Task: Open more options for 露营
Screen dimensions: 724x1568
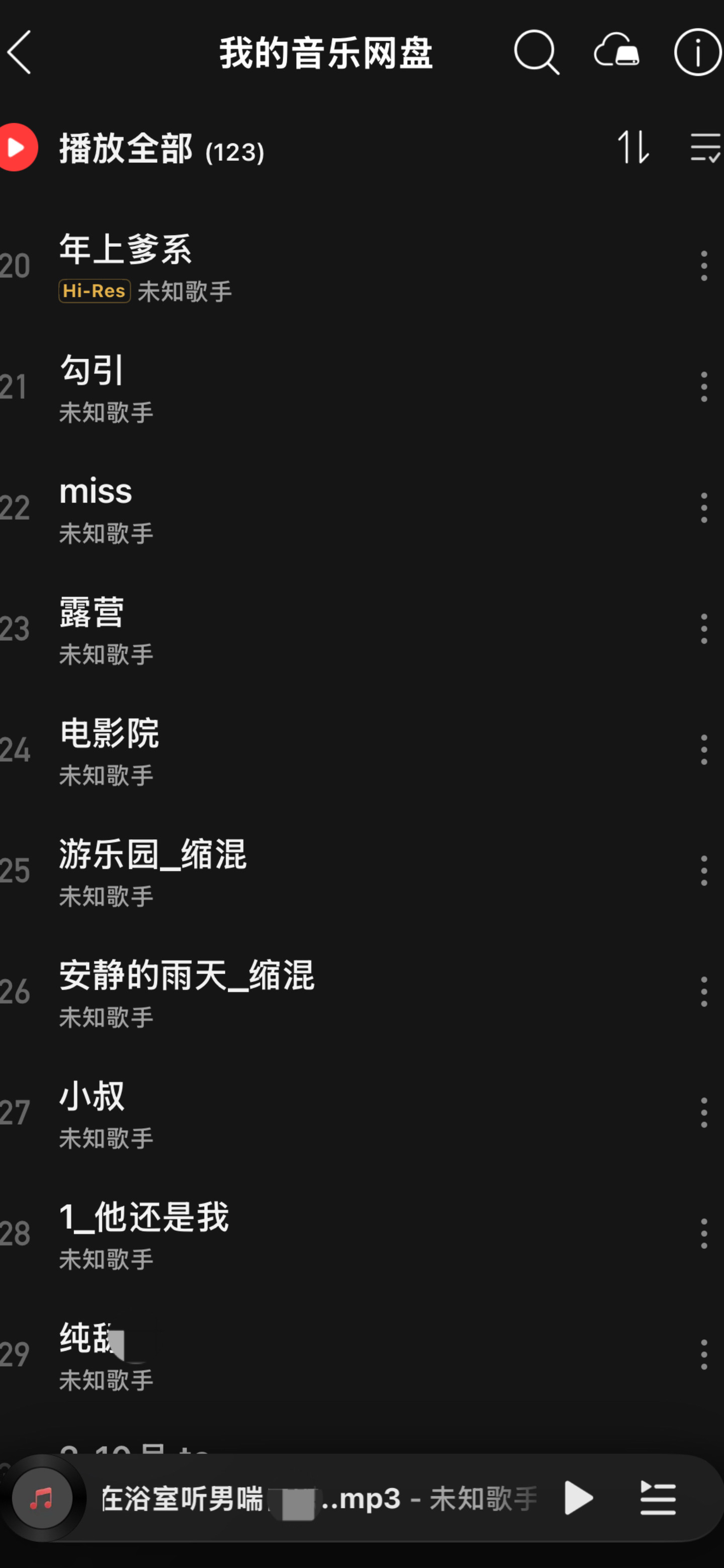Action: point(704,629)
